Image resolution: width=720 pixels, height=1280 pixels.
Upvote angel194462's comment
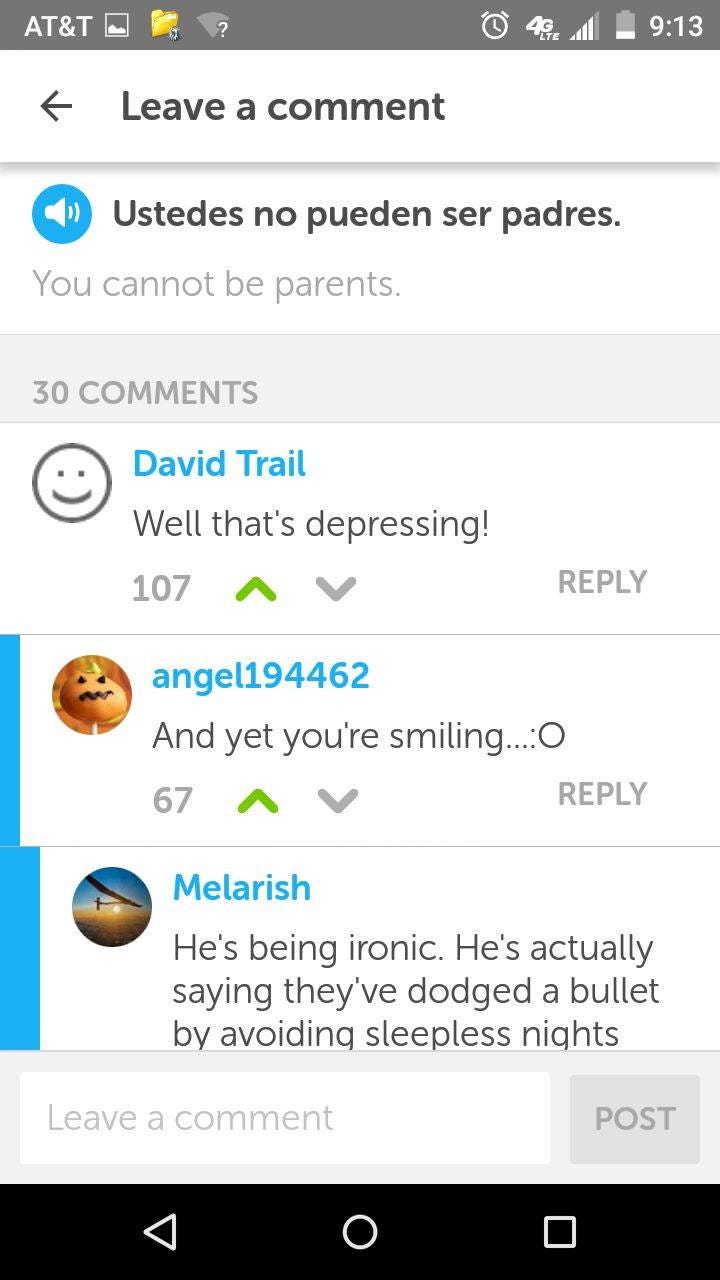click(257, 800)
